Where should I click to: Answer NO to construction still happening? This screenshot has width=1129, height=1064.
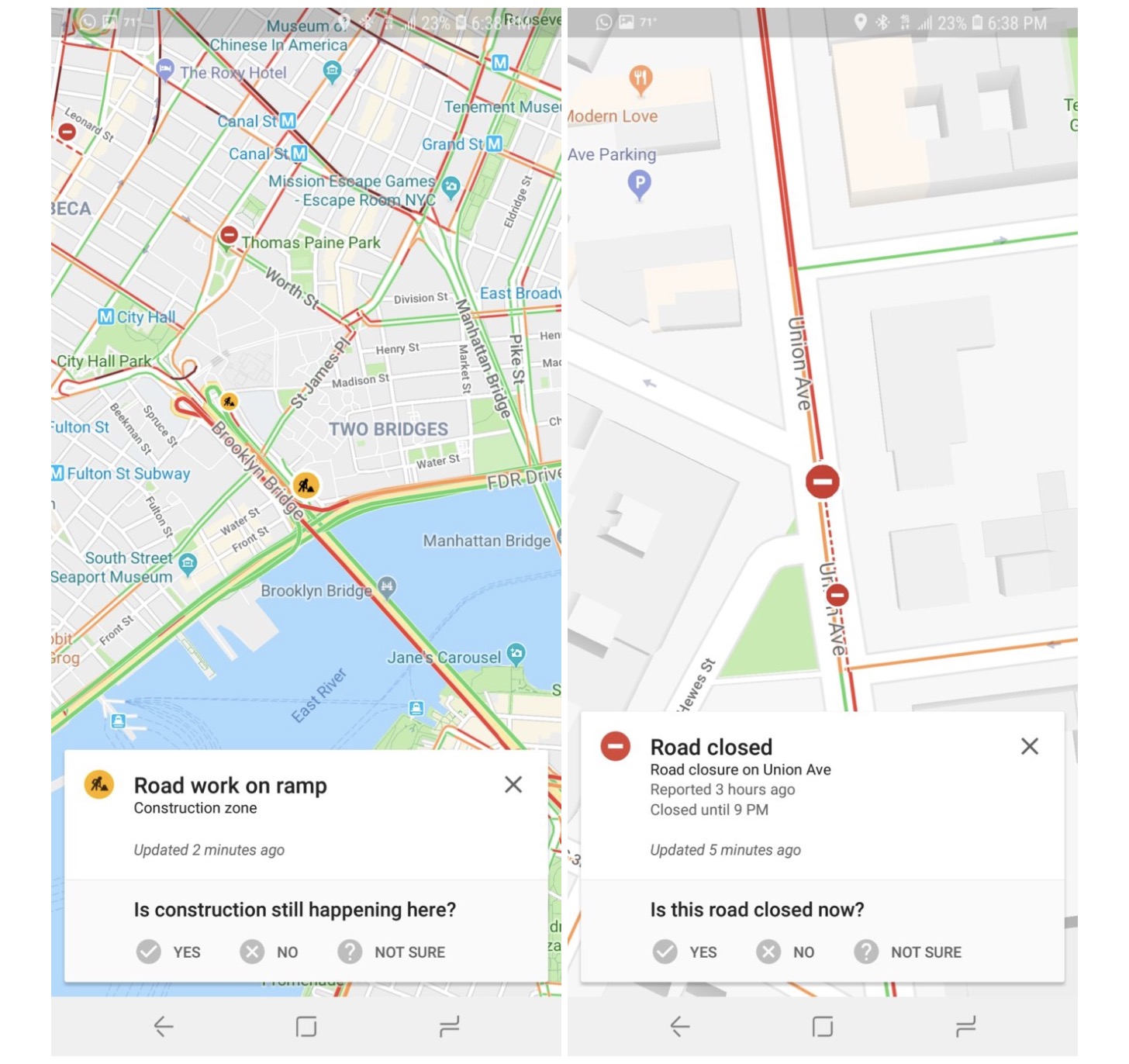click(269, 952)
